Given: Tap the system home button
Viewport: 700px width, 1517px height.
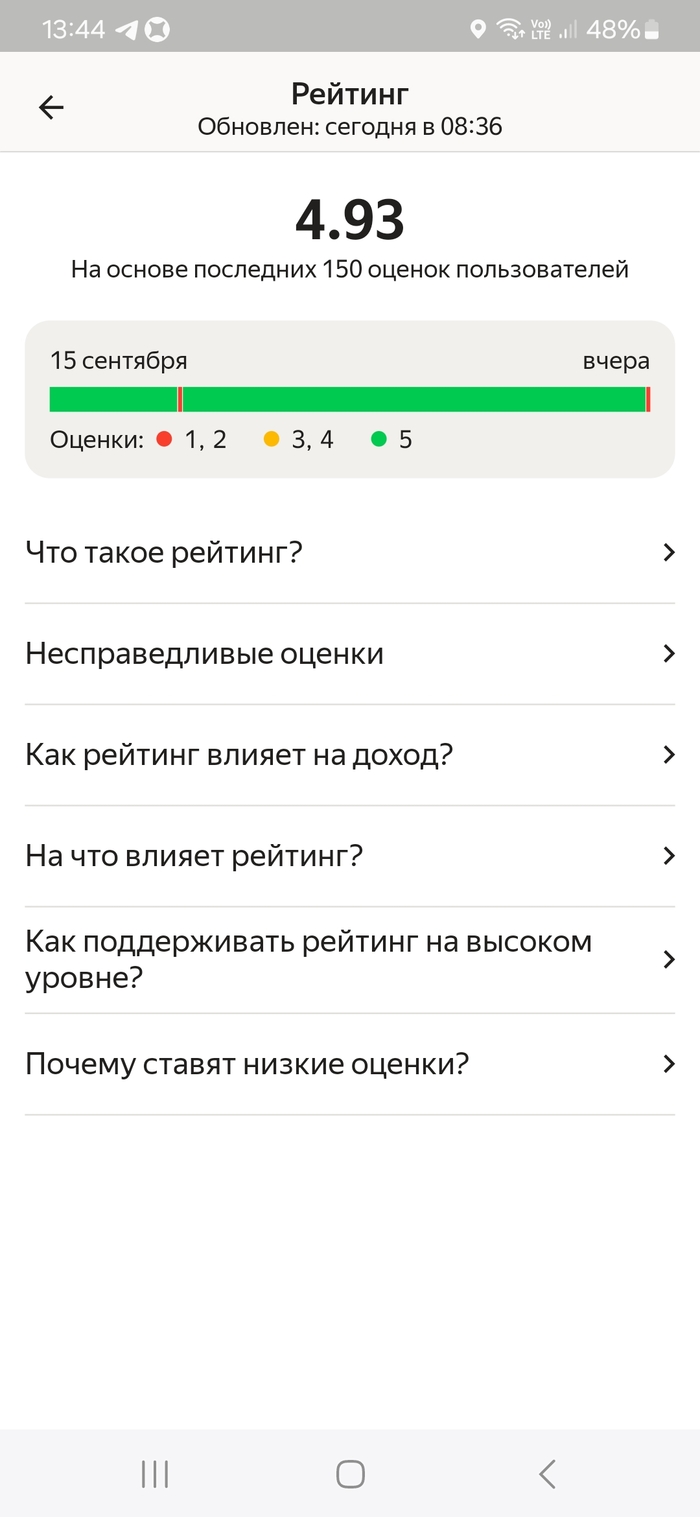Looking at the screenshot, I should pos(350,1473).
